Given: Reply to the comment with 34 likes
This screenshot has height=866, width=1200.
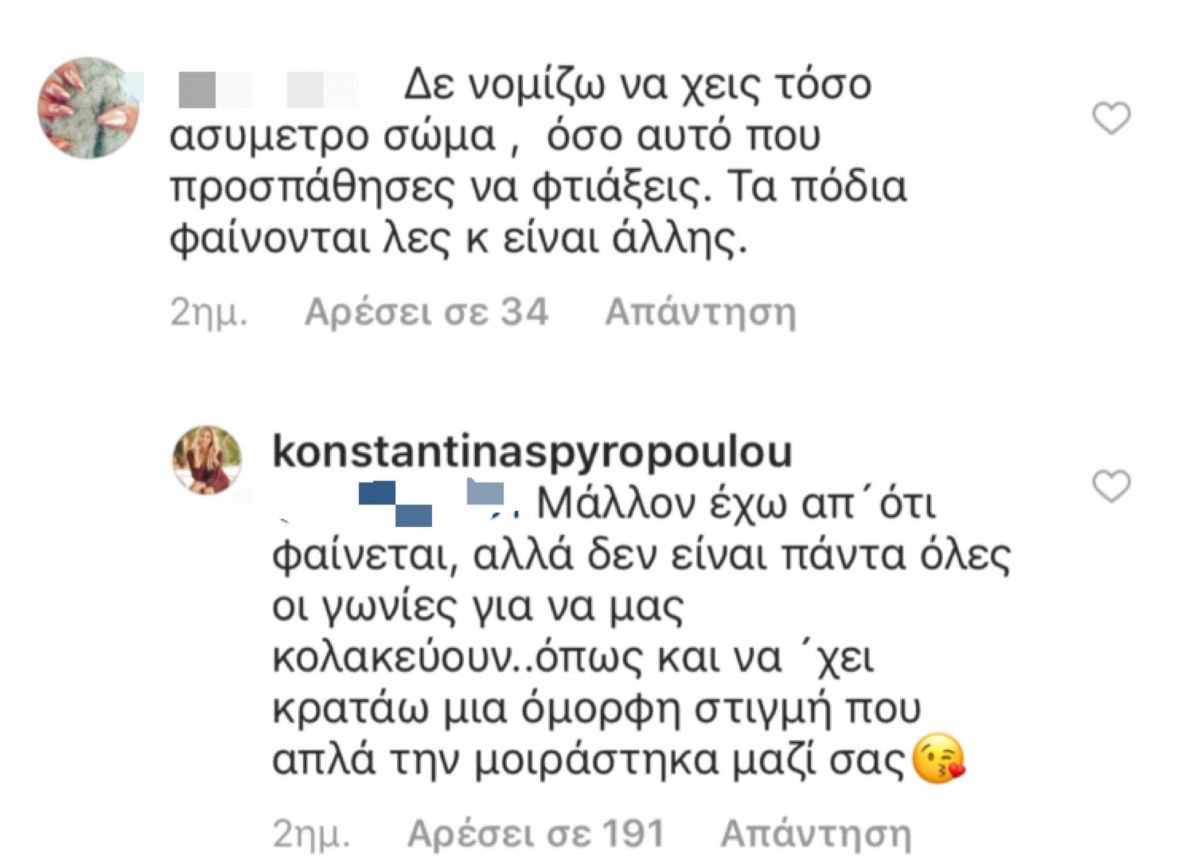Looking at the screenshot, I should click(700, 314).
